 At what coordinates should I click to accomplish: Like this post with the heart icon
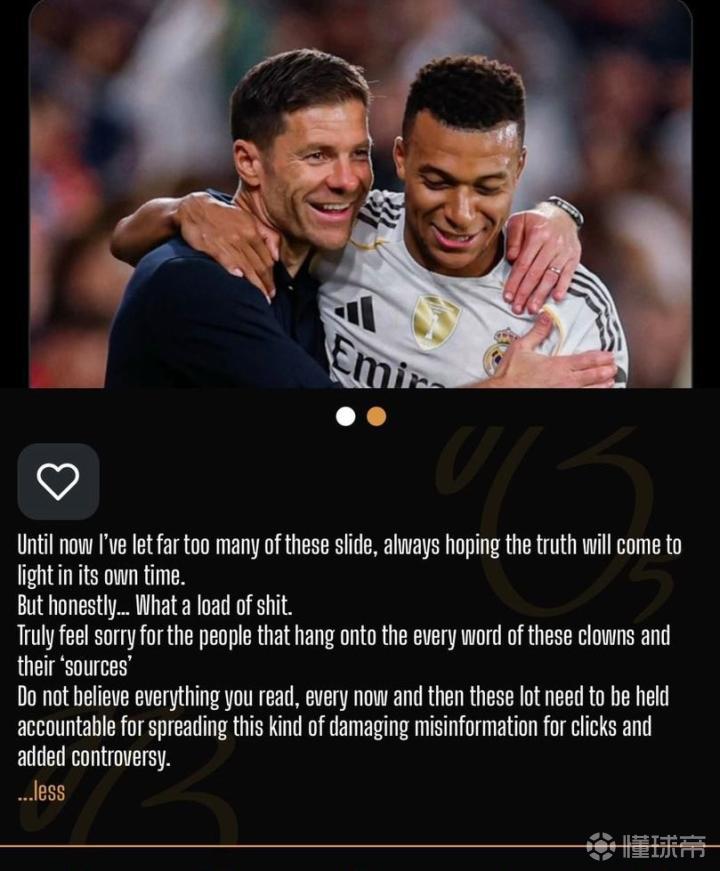(58, 482)
